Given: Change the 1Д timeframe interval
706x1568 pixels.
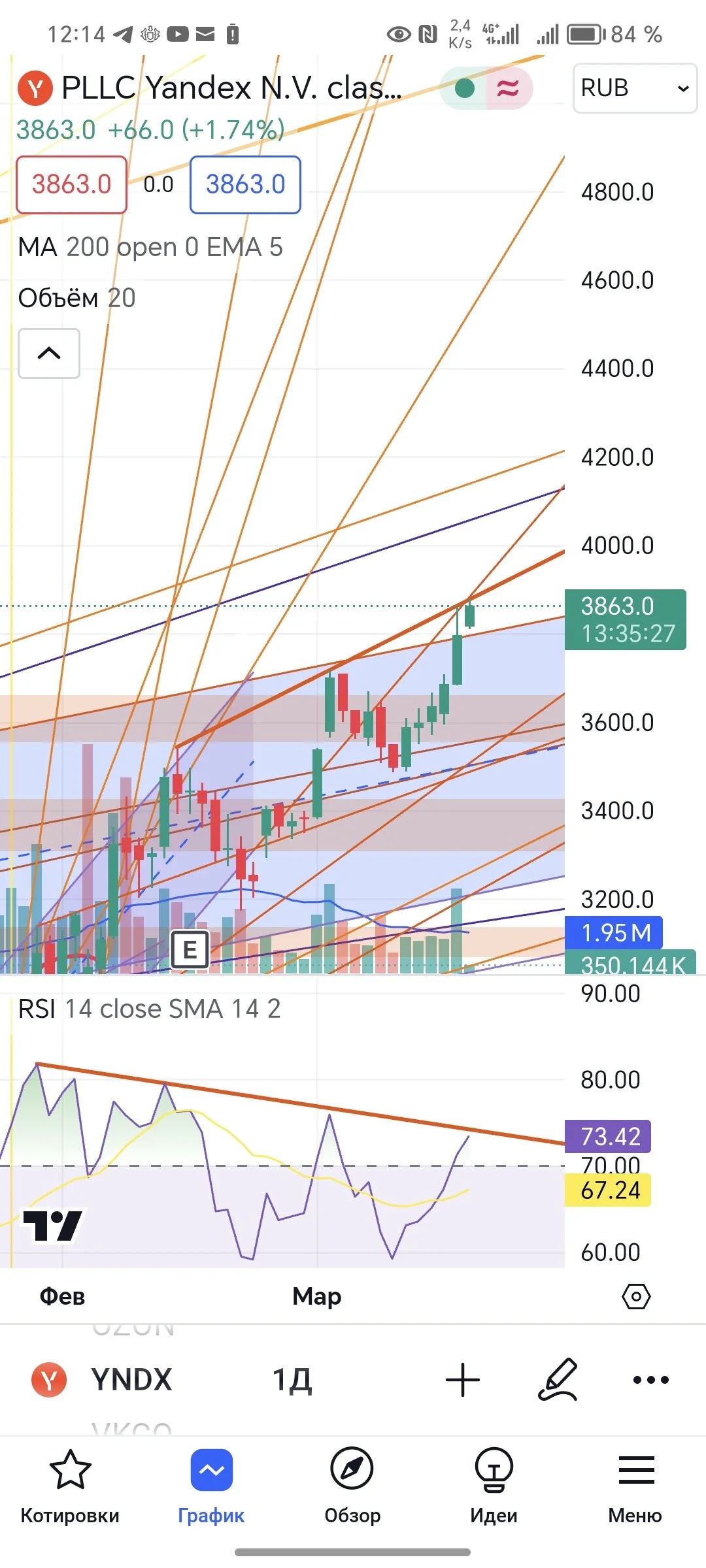Looking at the screenshot, I should click(x=292, y=1380).
